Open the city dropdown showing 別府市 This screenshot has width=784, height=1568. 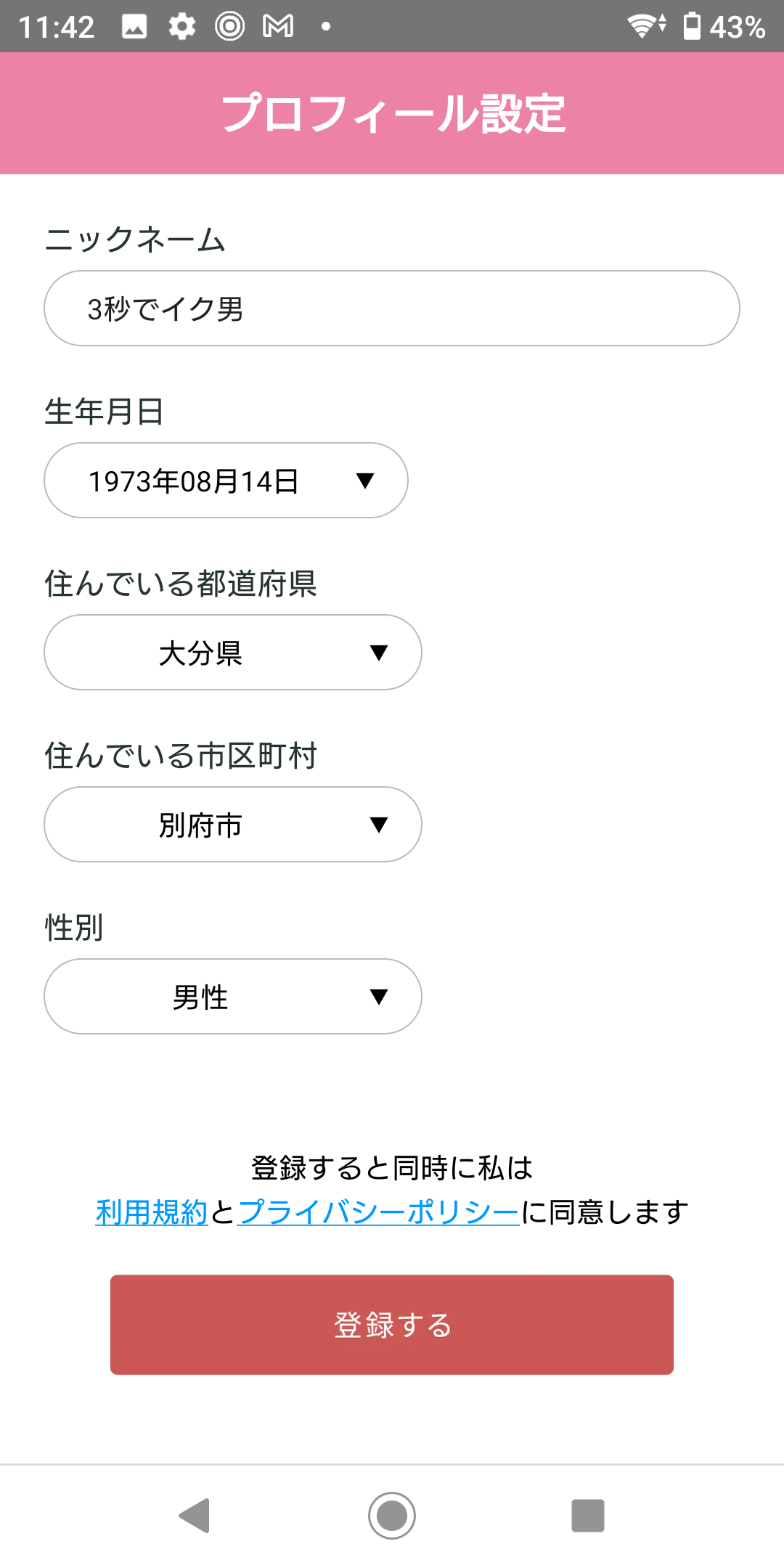pyautogui.click(x=233, y=825)
